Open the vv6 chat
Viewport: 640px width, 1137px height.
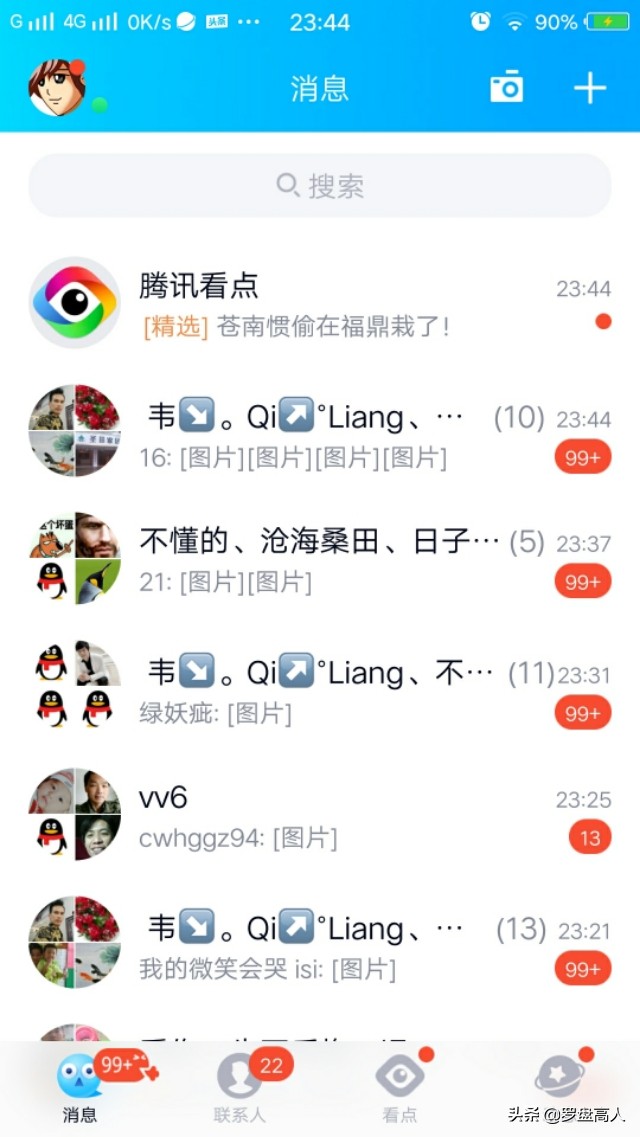[x=320, y=814]
